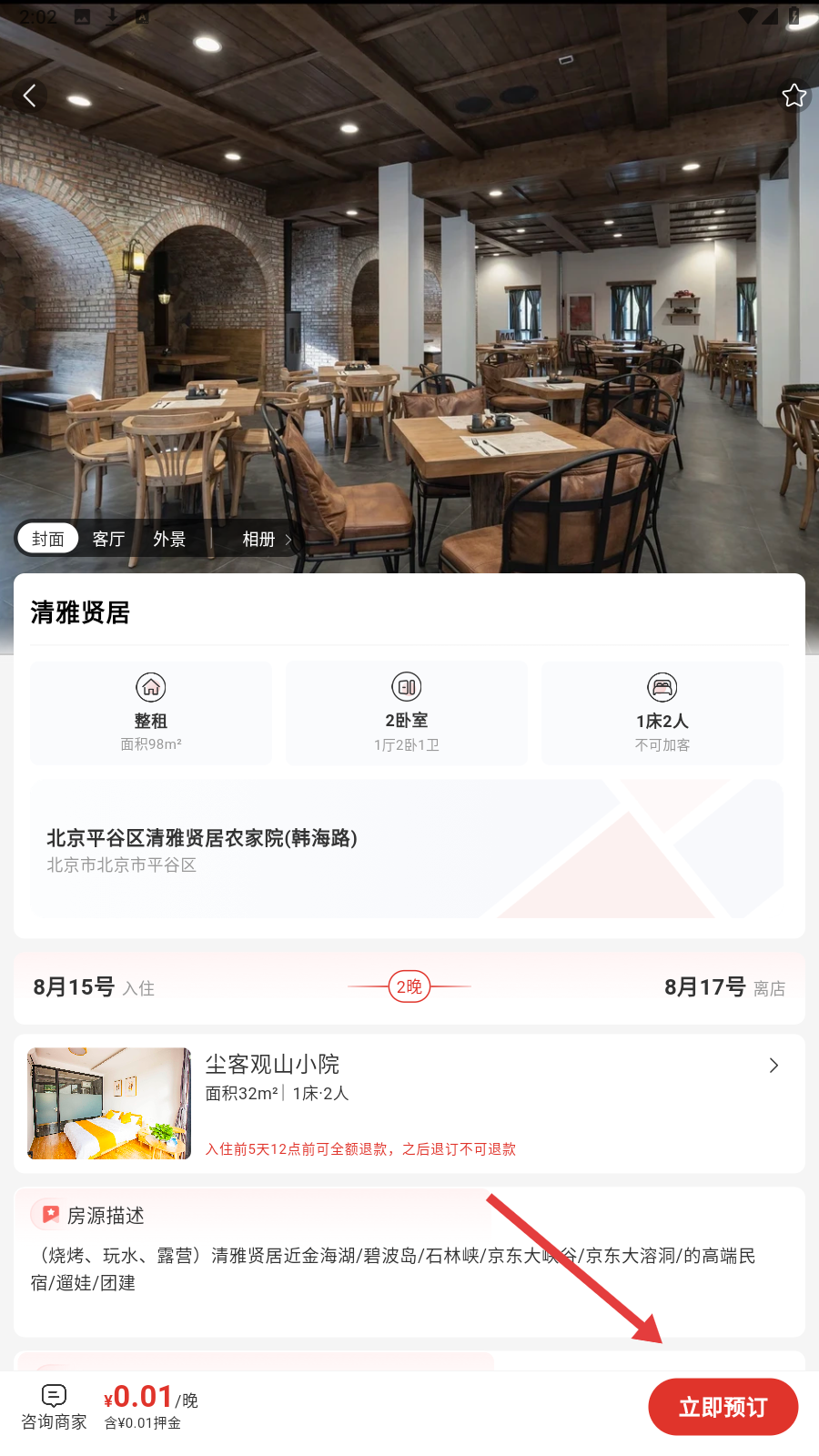Switch to the 客厅 photo tab

(x=108, y=539)
